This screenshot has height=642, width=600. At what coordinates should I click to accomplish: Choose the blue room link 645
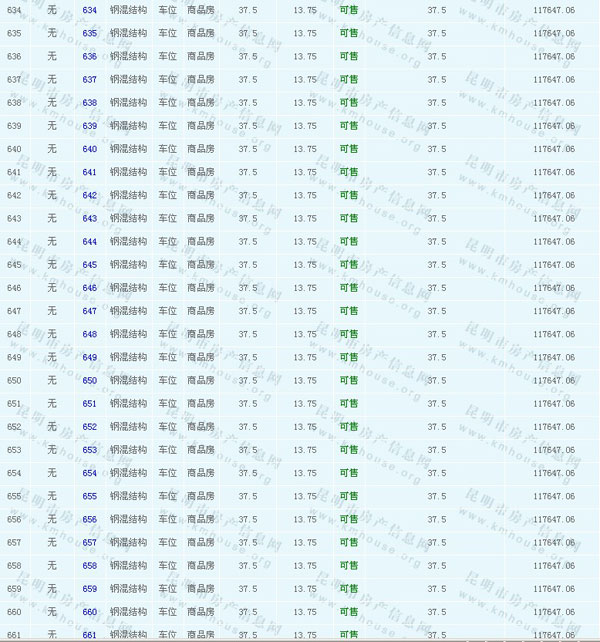pyautogui.click(x=90, y=265)
